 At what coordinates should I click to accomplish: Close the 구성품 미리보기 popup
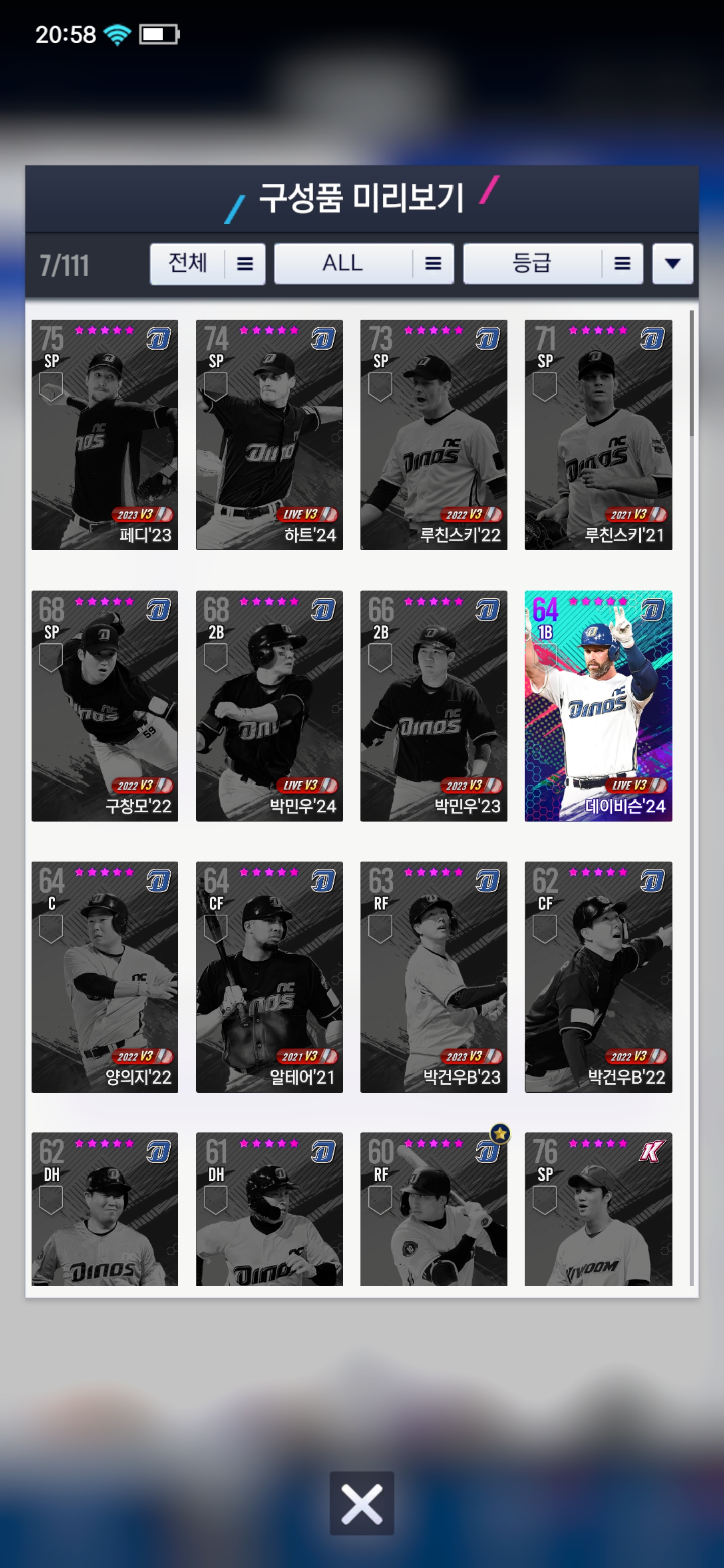pyautogui.click(x=361, y=1503)
